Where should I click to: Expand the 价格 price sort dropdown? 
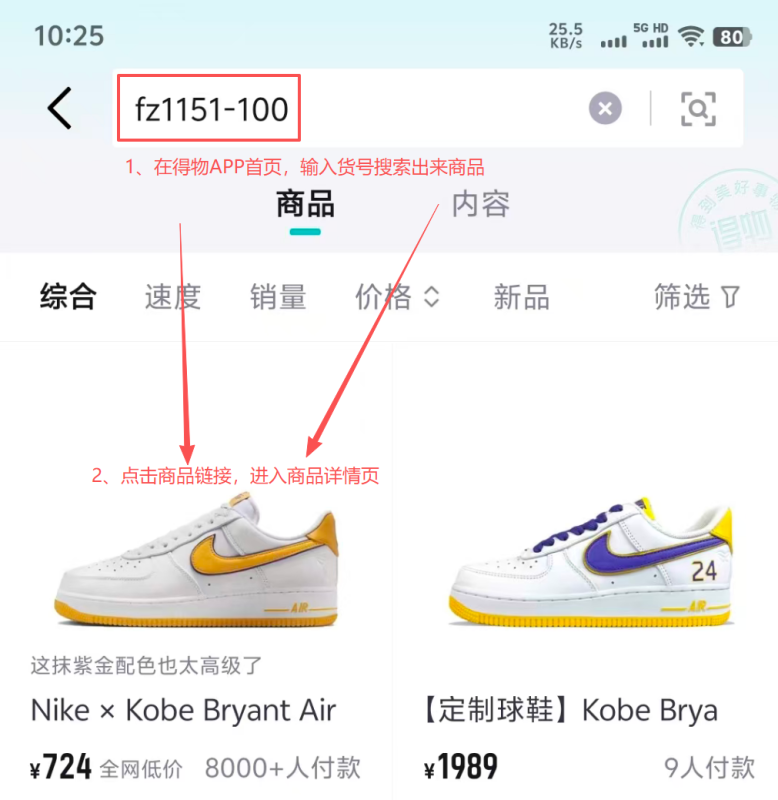click(397, 298)
